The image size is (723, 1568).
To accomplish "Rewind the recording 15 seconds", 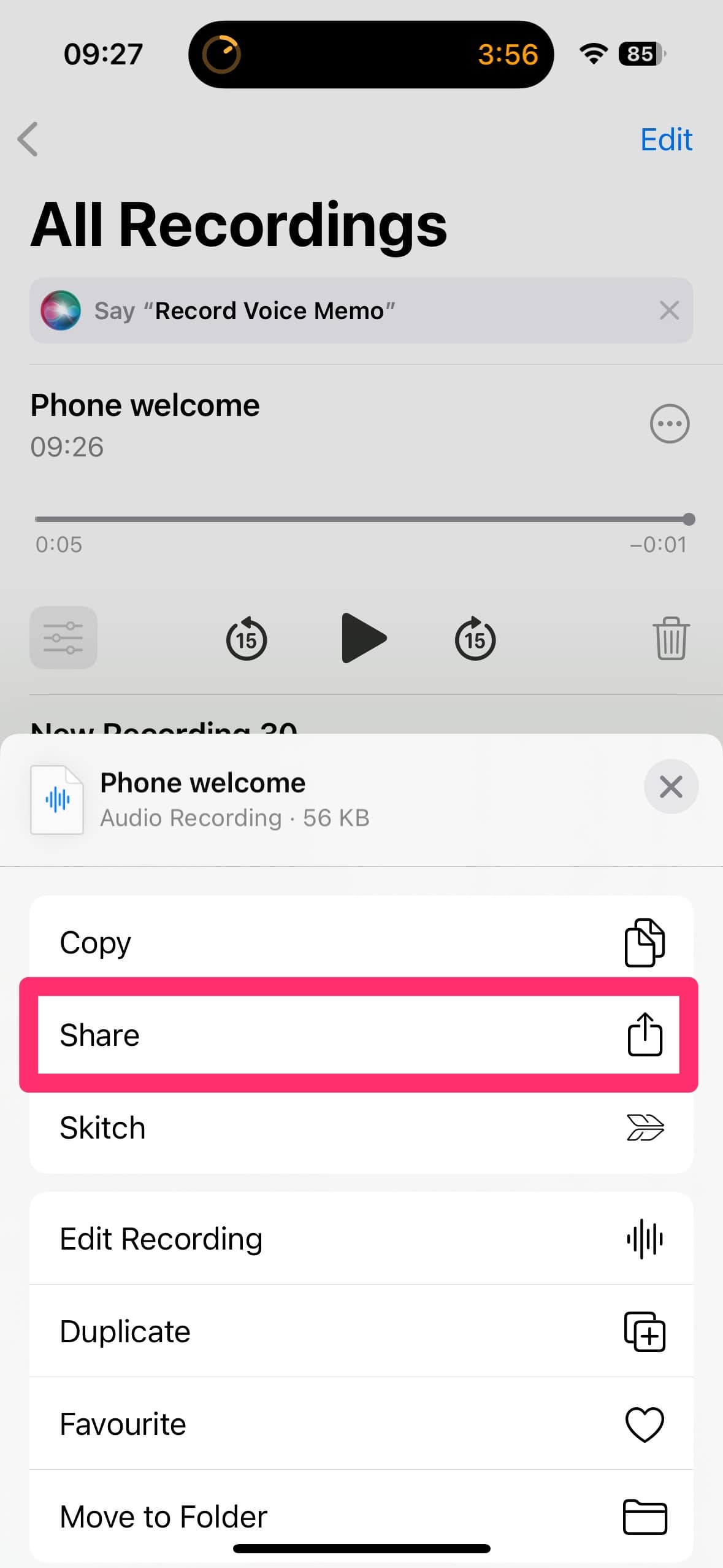I will point(246,639).
